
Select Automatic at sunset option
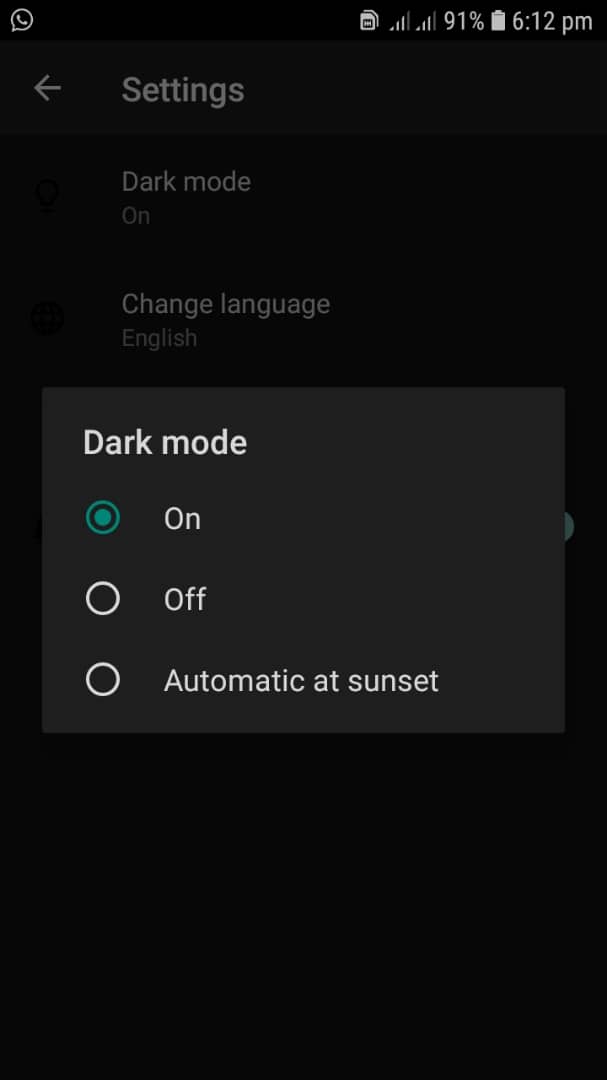point(103,680)
